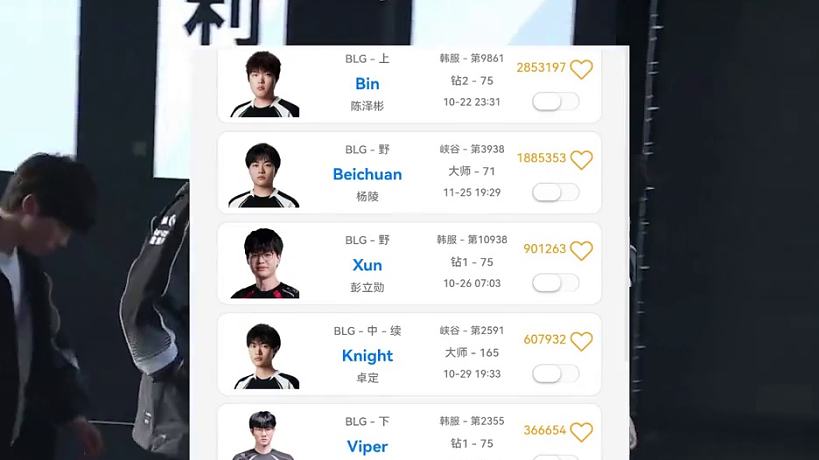Favorite Beichuan using the heart icon

(x=581, y=160)
